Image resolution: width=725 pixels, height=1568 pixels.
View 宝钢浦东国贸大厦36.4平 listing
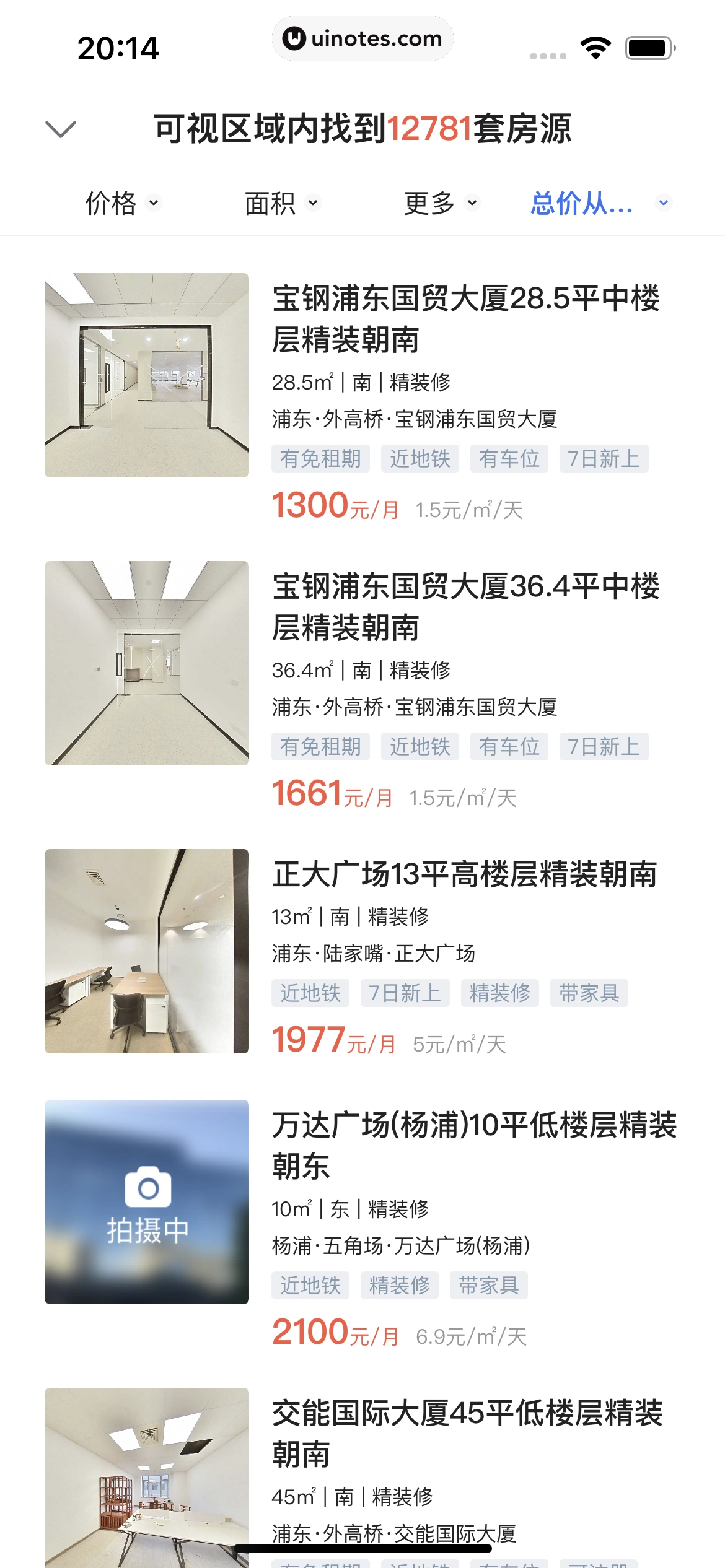(466, 607)
